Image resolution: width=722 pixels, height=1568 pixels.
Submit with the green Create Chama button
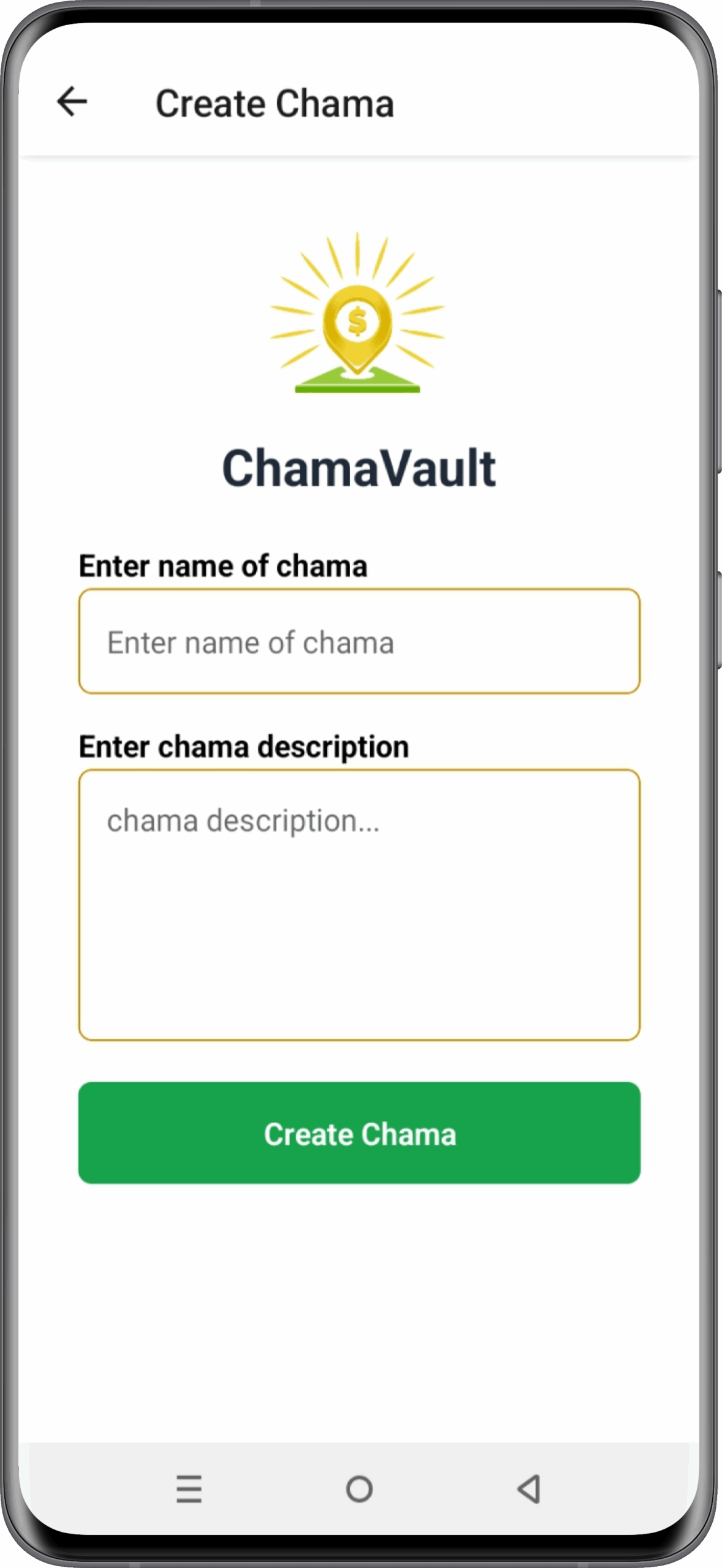(359, 1133)
